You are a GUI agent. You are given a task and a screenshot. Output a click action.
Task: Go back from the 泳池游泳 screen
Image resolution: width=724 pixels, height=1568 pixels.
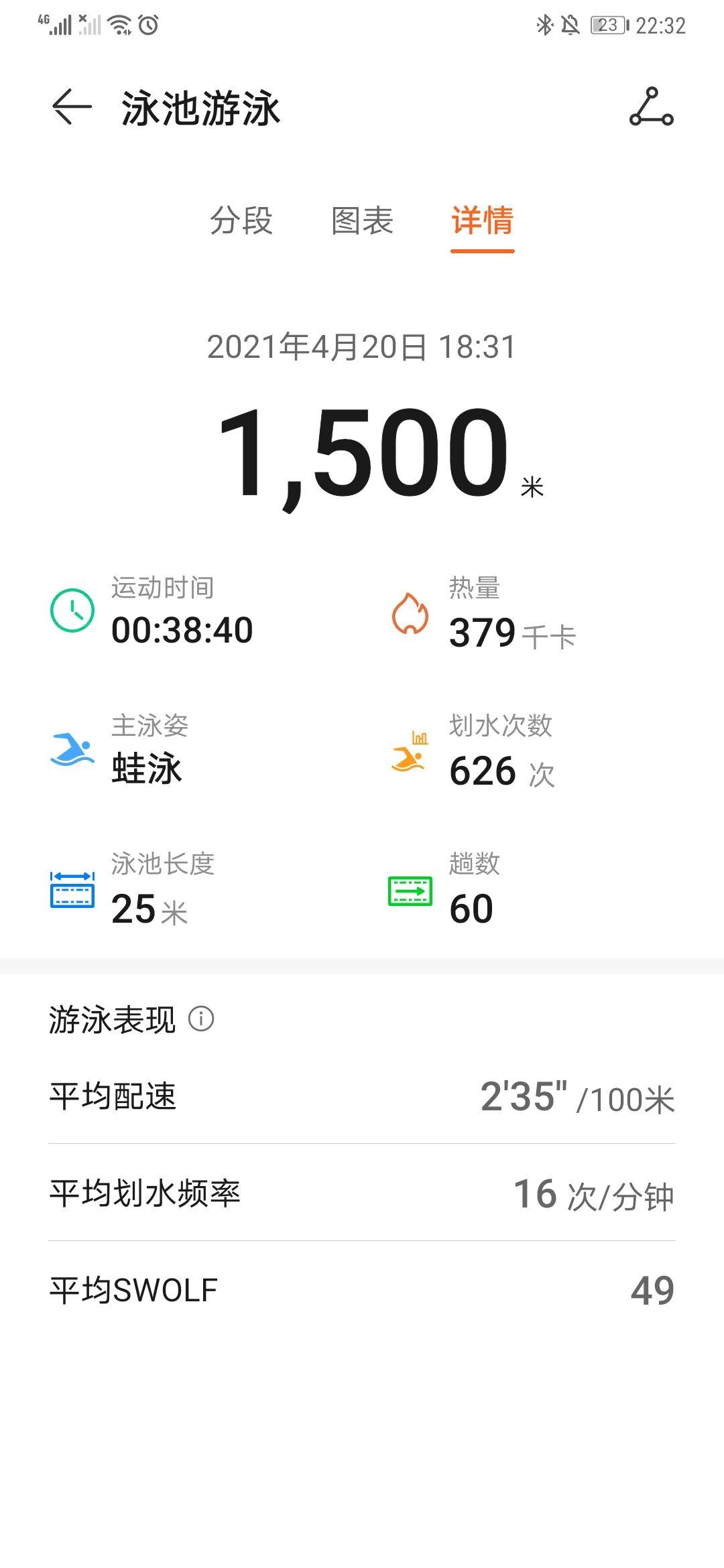click(72, 107)
